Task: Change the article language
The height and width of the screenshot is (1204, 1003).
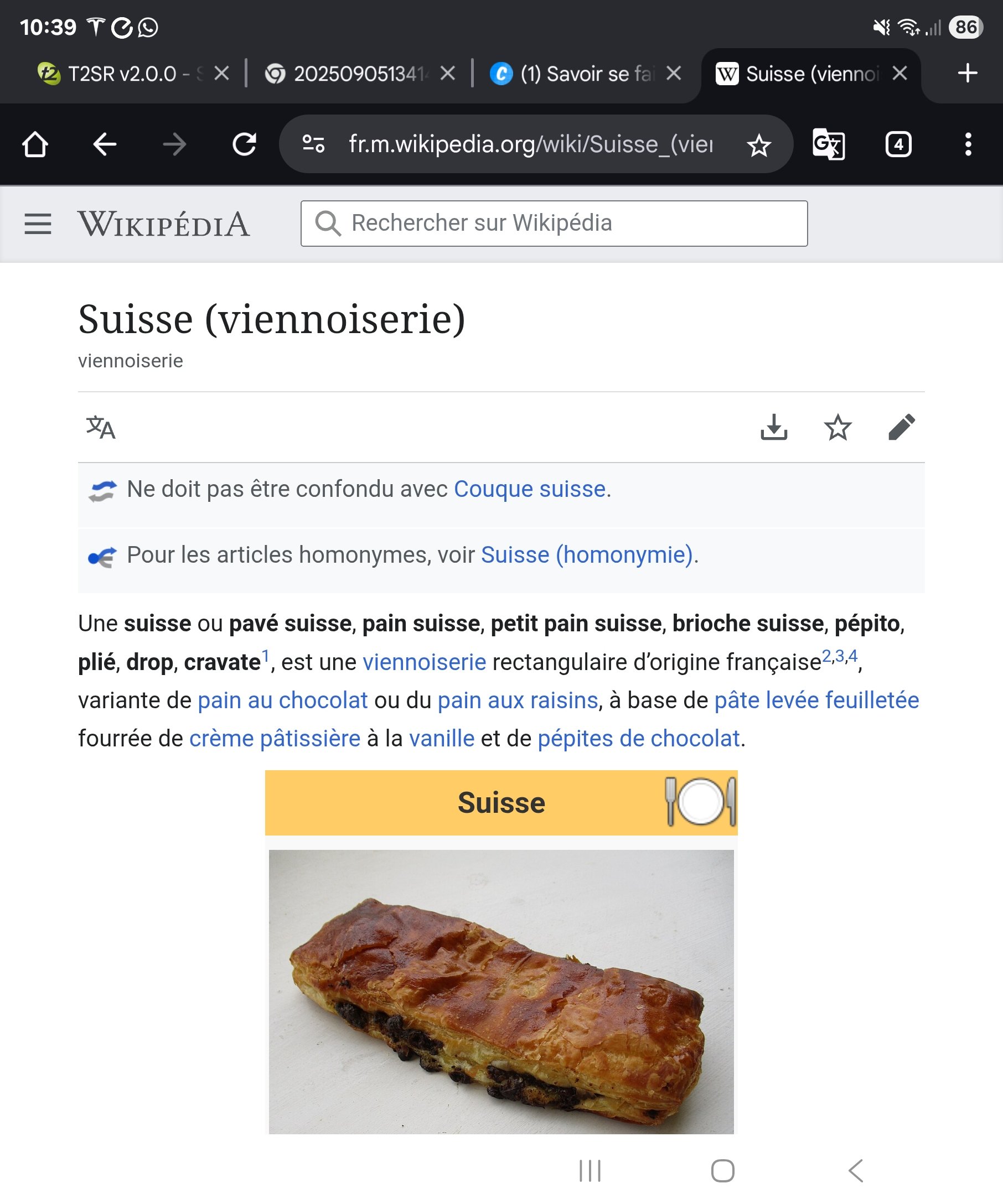Action: point(101,428)
